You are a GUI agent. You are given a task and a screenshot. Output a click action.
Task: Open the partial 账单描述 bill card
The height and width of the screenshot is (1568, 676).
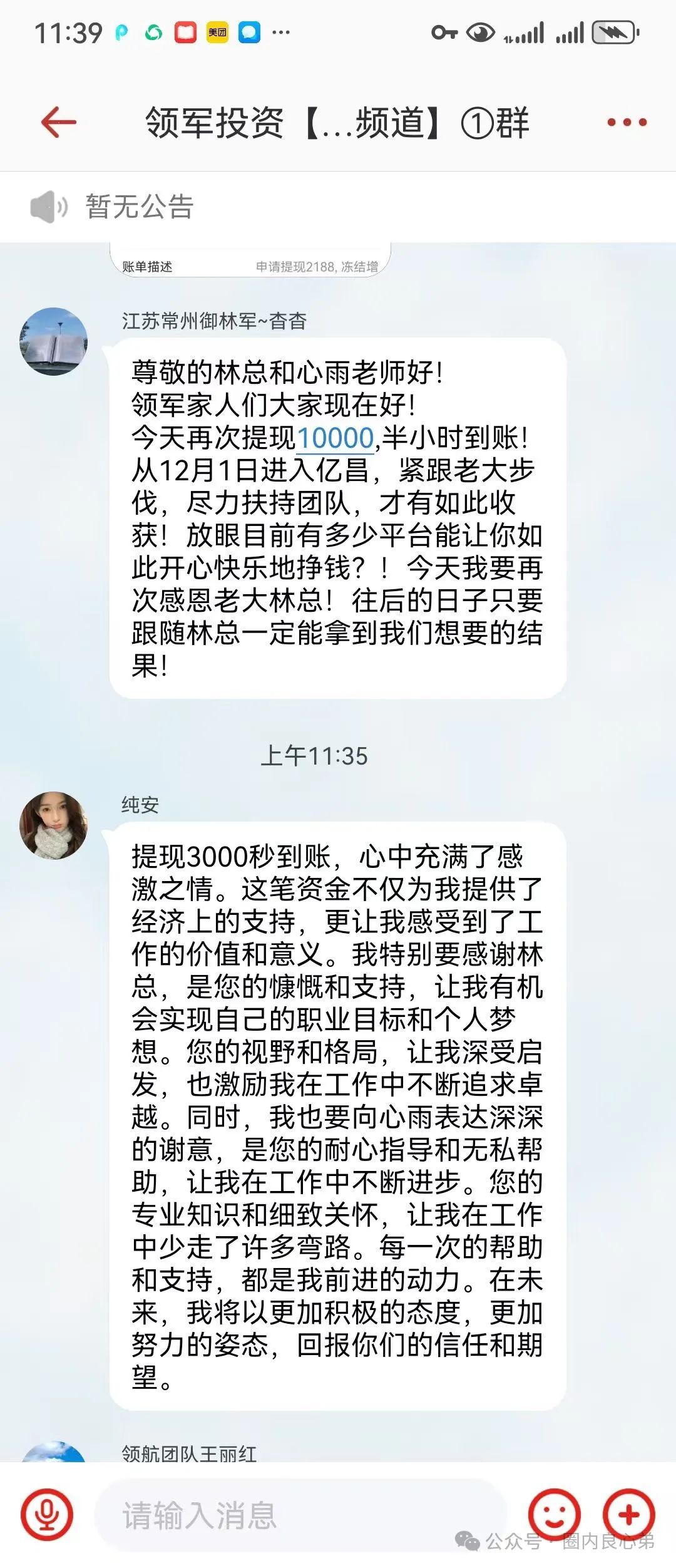pos(250,262)
